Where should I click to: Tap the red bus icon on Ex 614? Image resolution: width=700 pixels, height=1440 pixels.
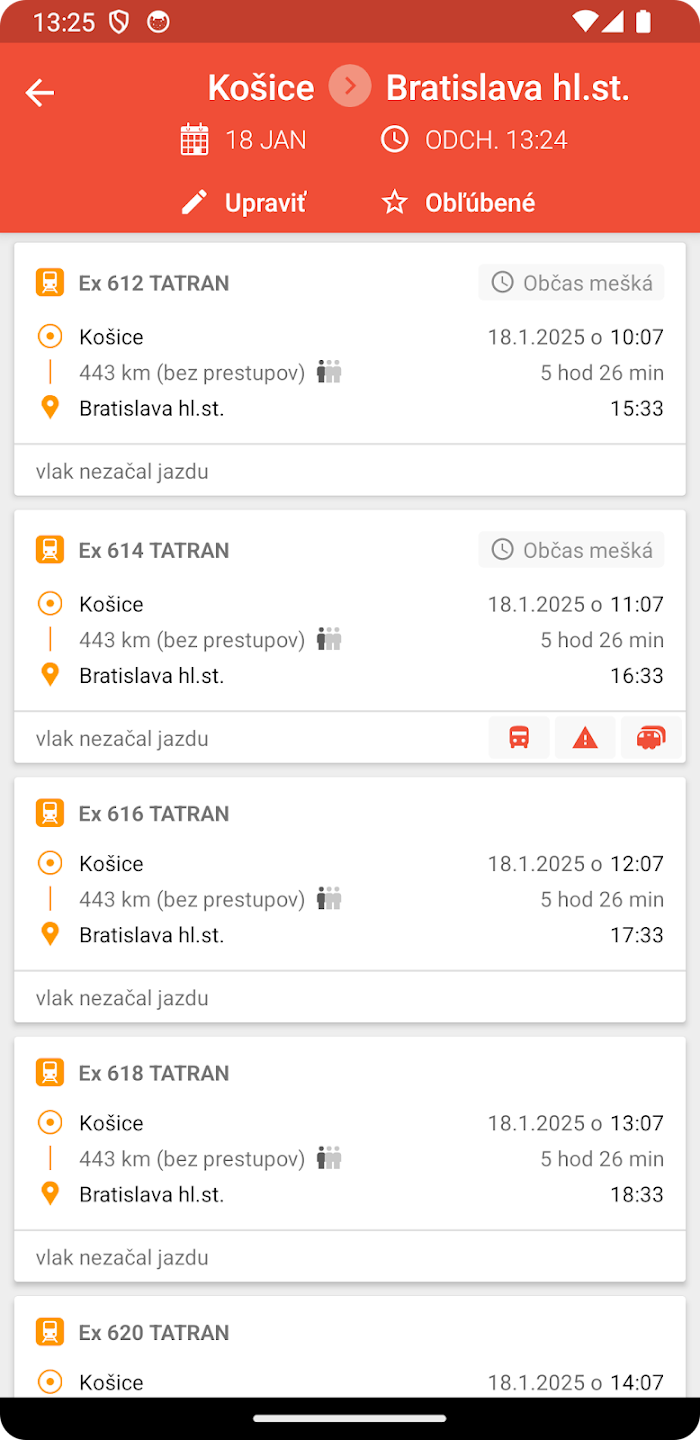click(519, 738)
